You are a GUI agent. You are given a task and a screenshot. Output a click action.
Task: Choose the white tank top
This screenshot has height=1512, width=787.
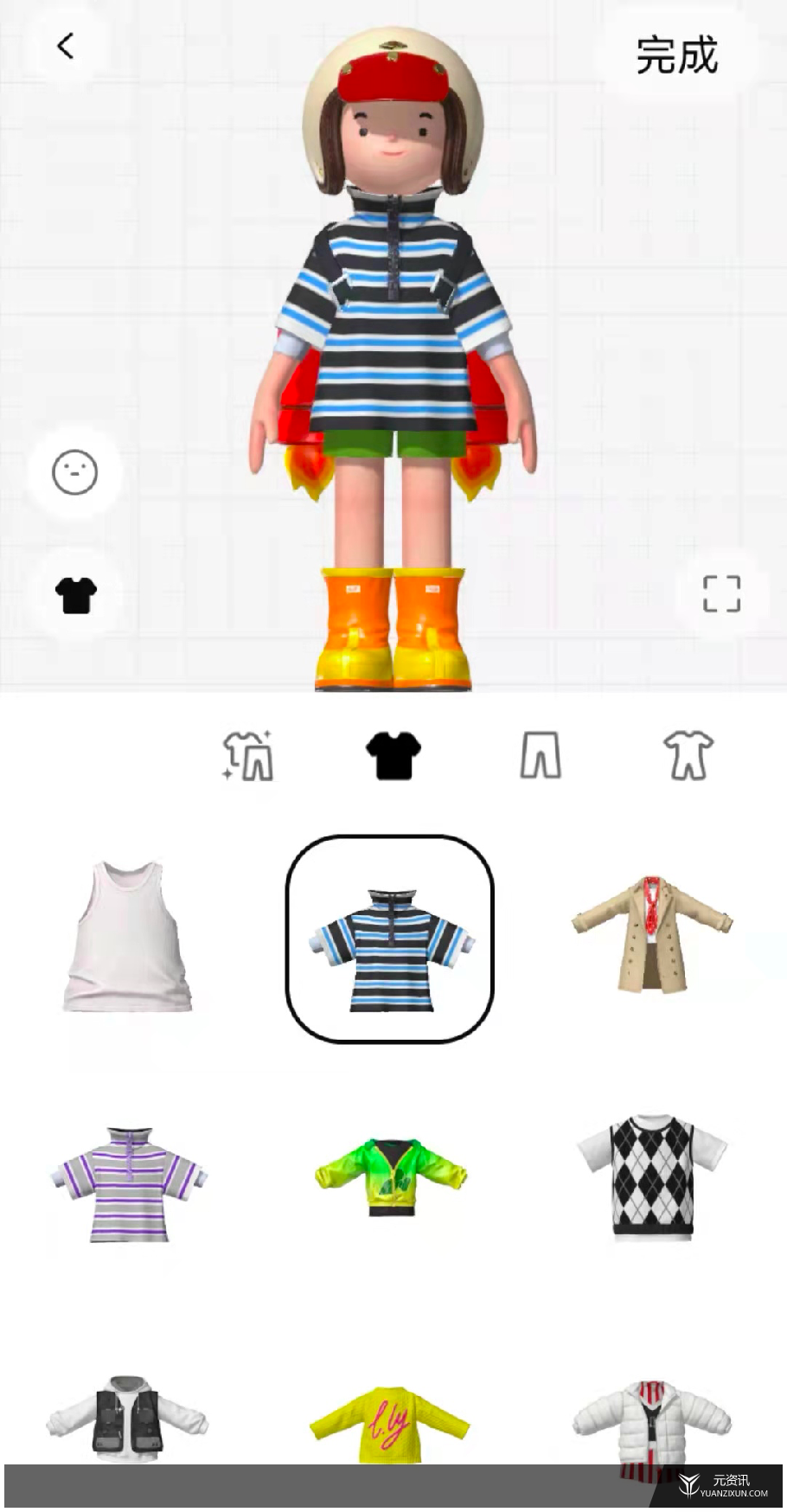coord(127,936)
